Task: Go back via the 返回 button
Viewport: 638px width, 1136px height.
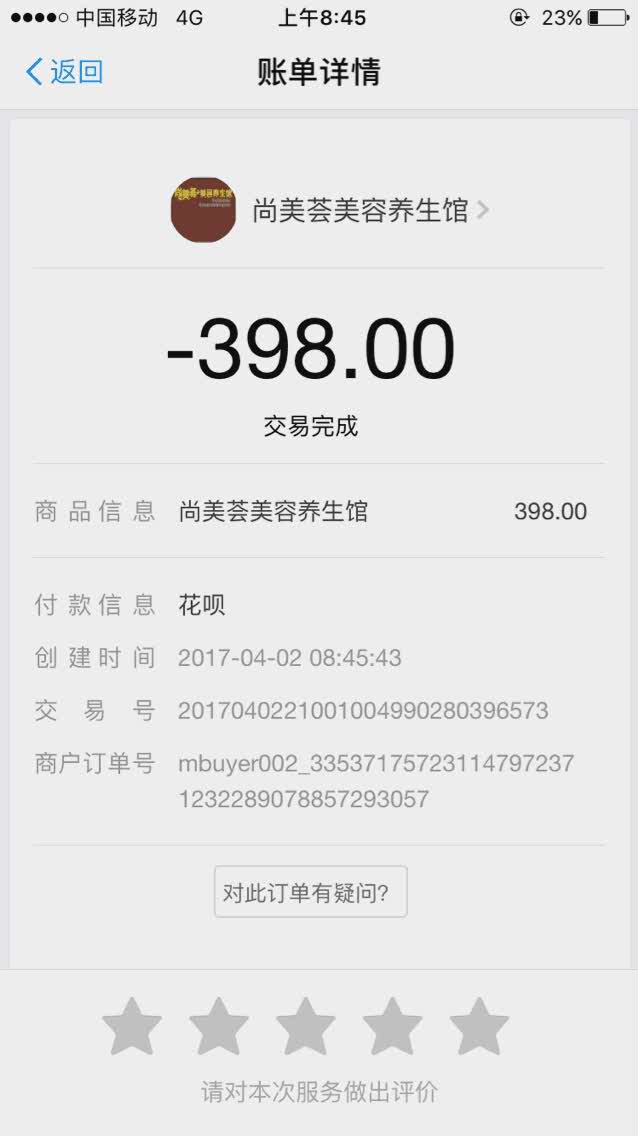Action: (x=64, y=72)
